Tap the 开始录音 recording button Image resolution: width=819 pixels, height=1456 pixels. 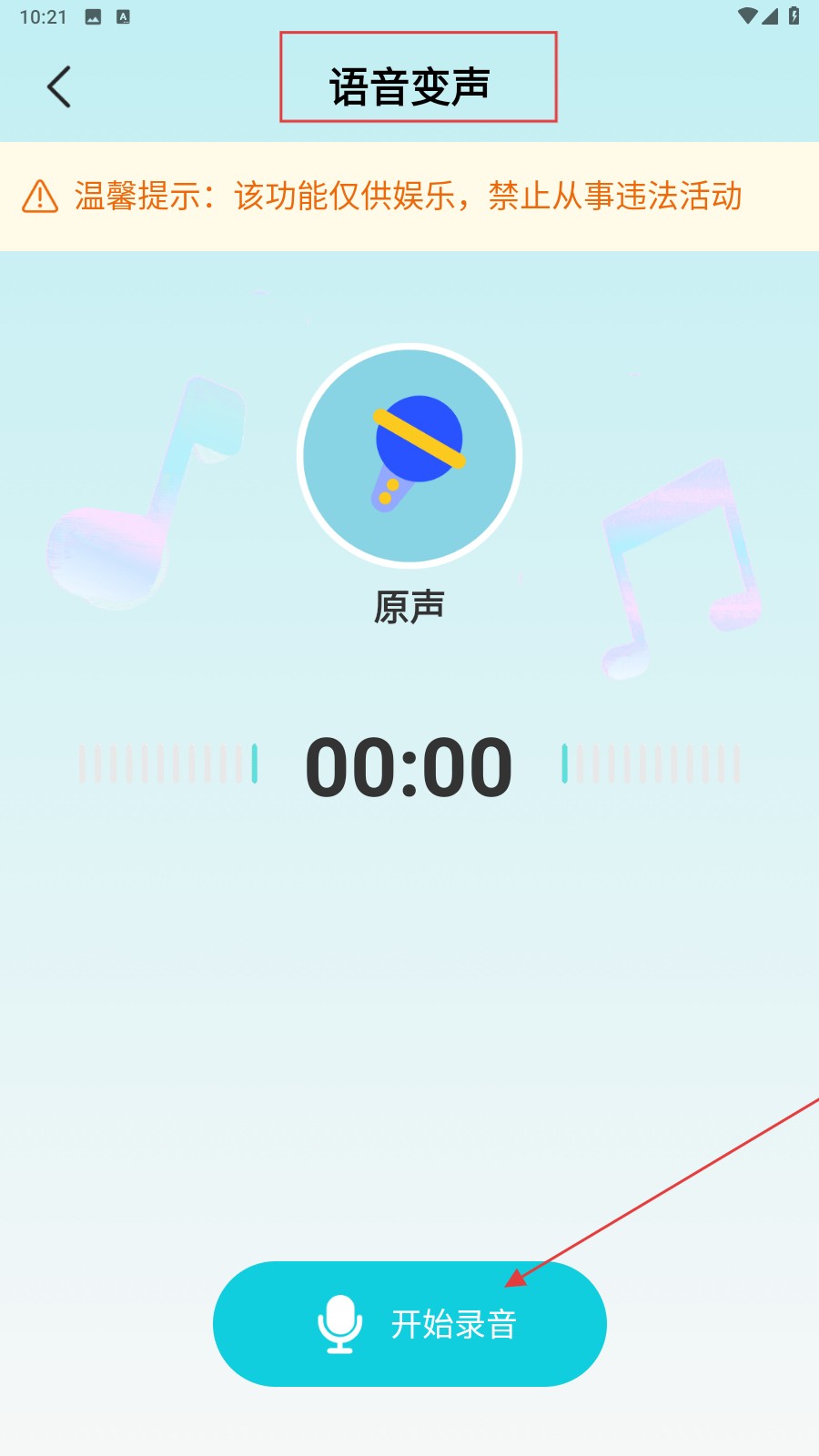pos(409,1323)
